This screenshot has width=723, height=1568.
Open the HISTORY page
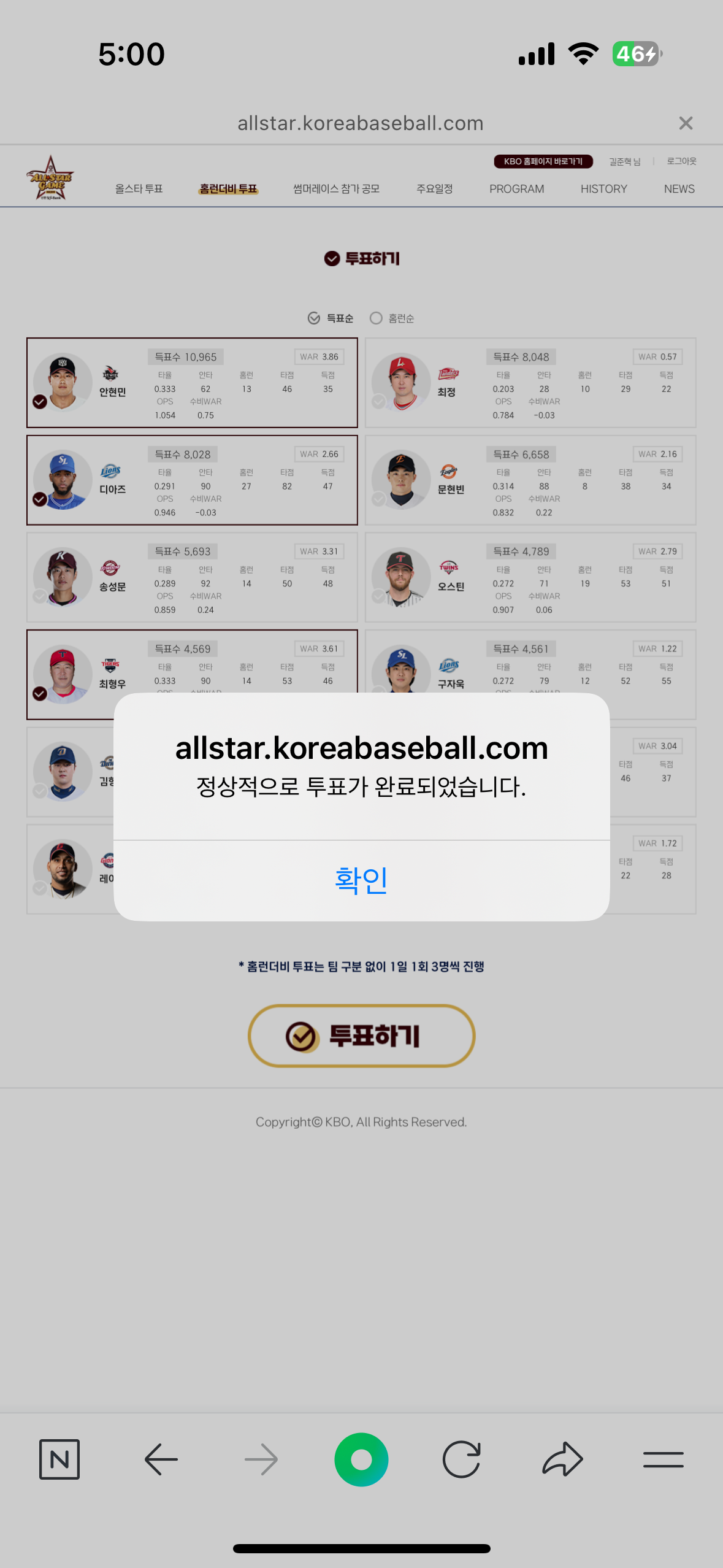603,189
